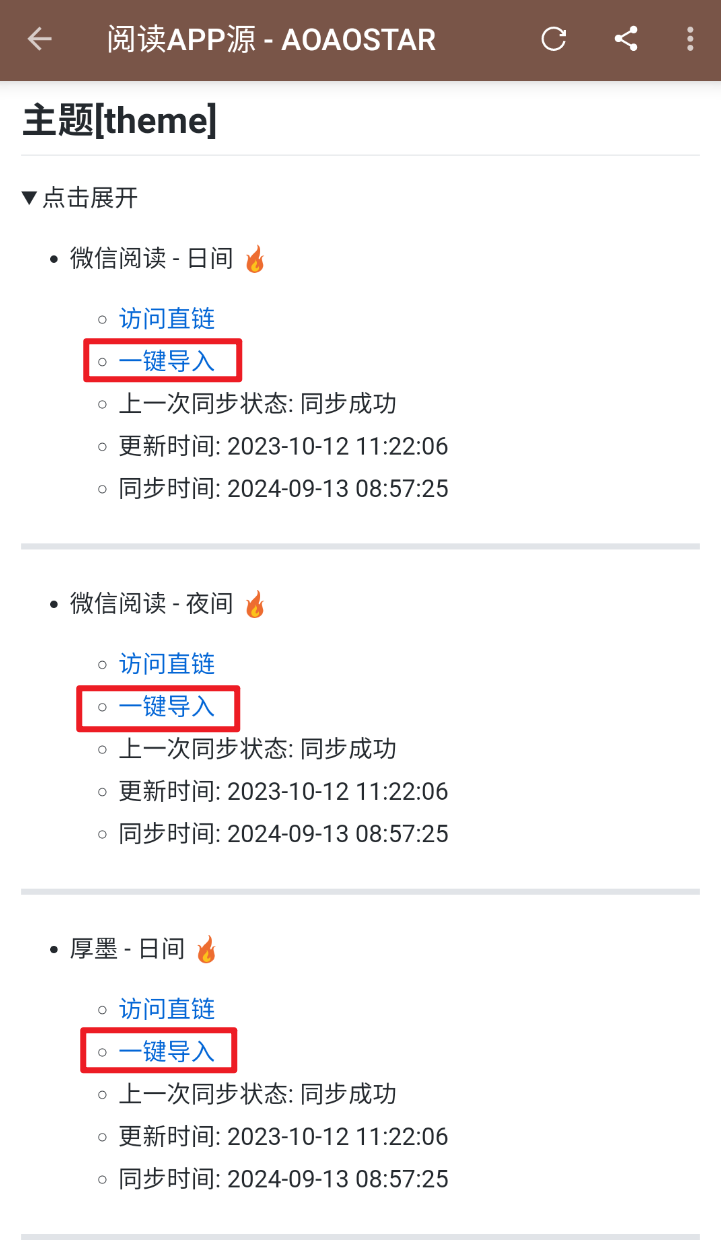Open the three-dot overflow menu
Image resolution: width=721 pixels, height=1249 pixels.
690,39
